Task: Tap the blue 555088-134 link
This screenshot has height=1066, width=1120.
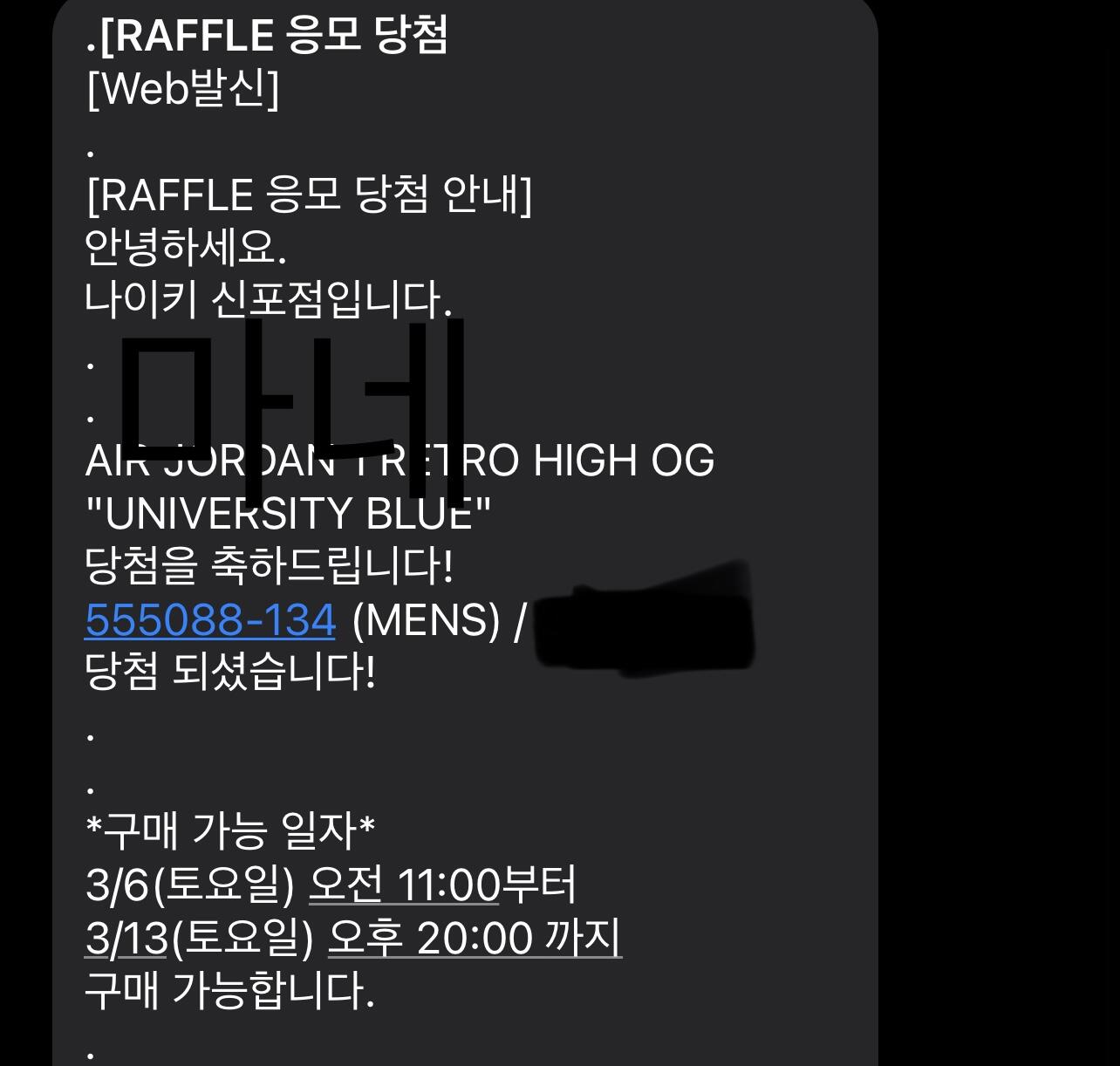Action: pos(210,620)
